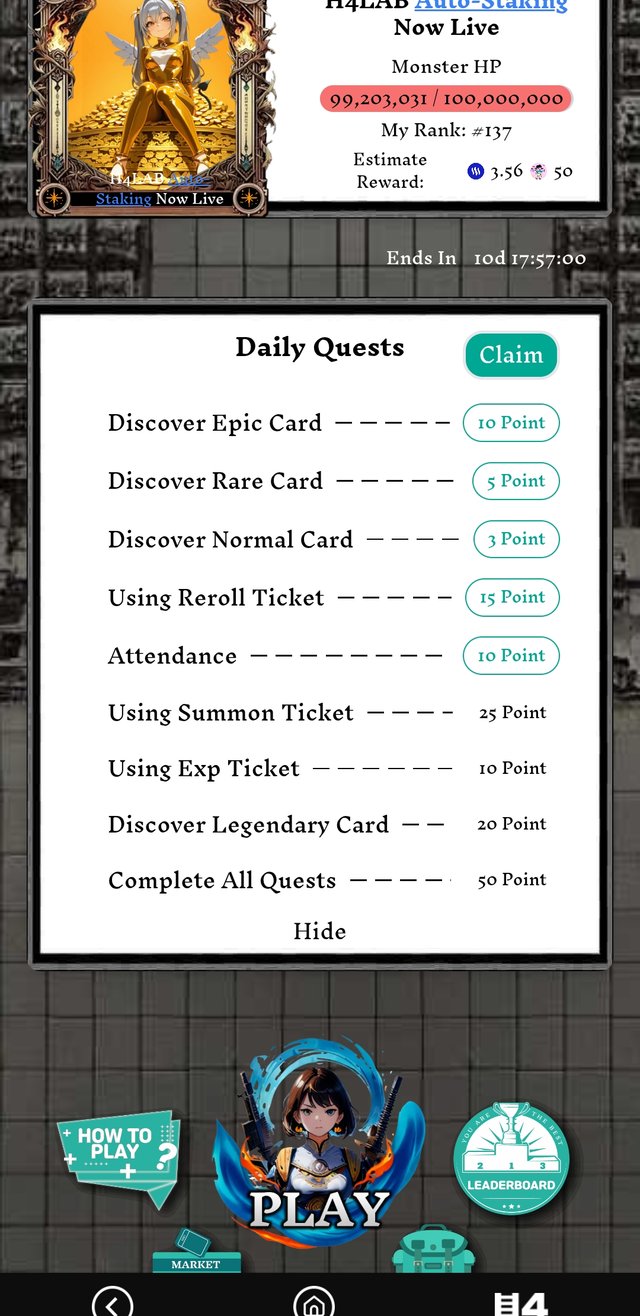Image resolution: width=640 pixels, height=1316 pixels.
Task: Open the H4 menu in the bottom bar
Action: click(521, 1303)
